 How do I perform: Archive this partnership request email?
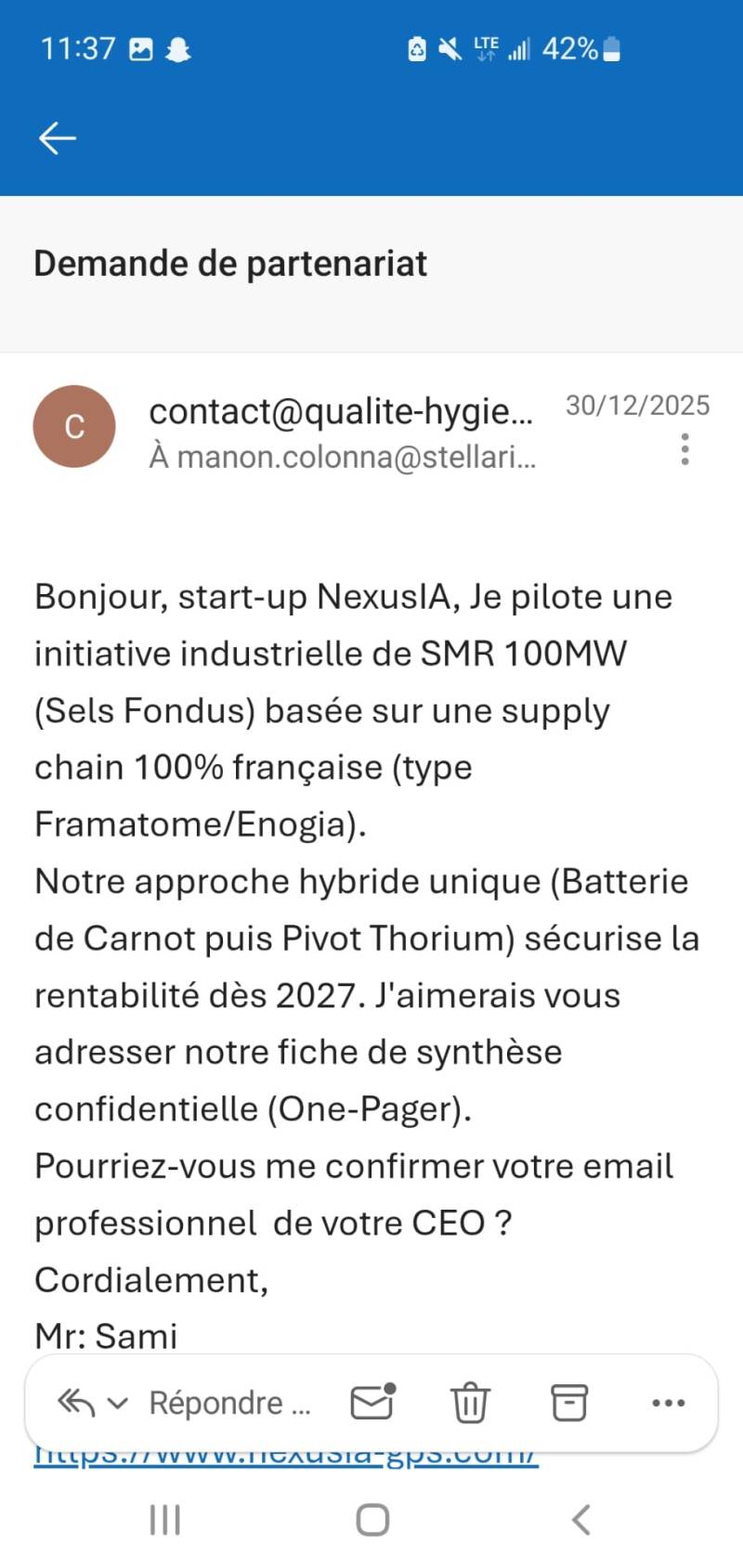tap(569, 1402)
